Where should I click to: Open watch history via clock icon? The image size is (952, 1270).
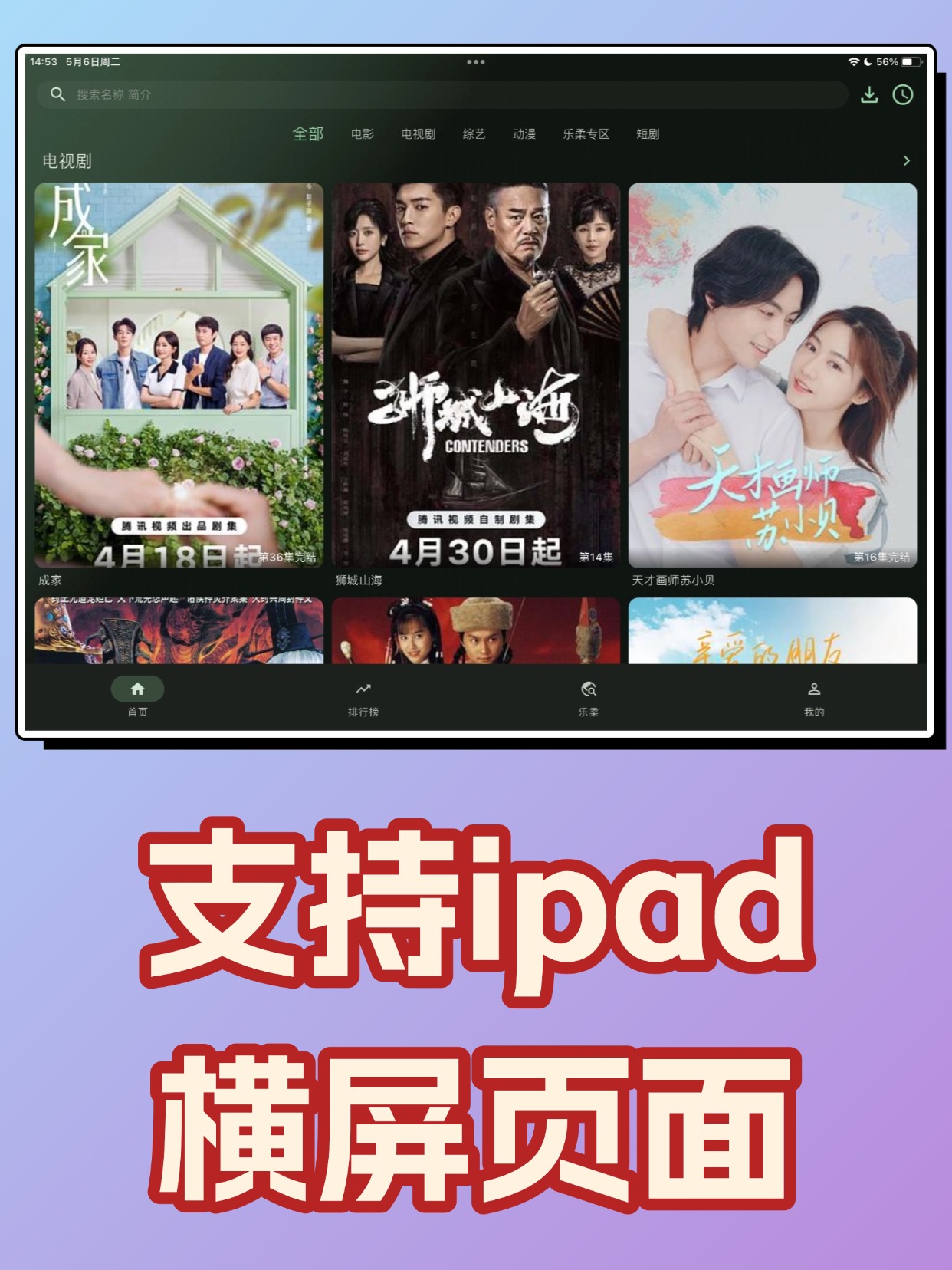[903, 95]
